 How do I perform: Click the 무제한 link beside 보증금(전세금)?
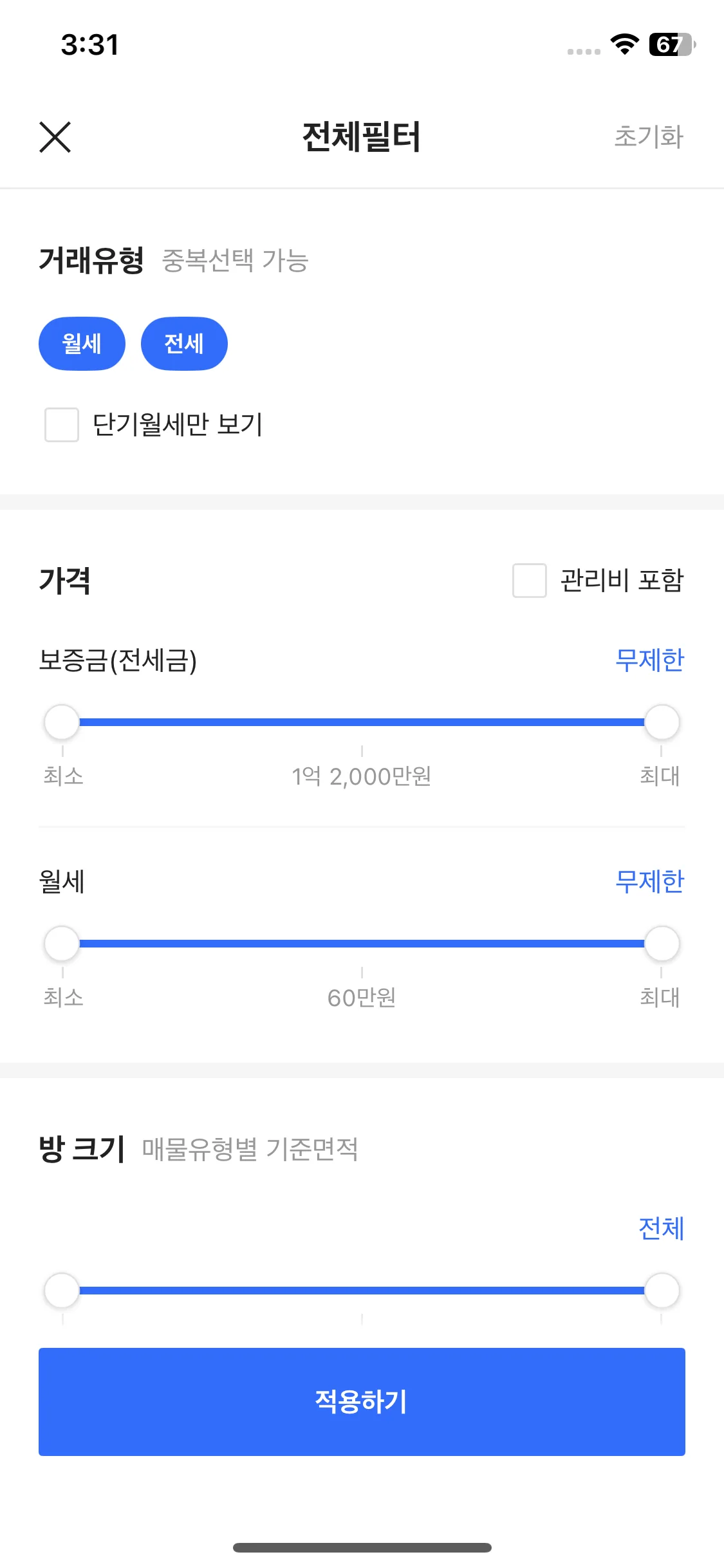click(x=649, y=659)
